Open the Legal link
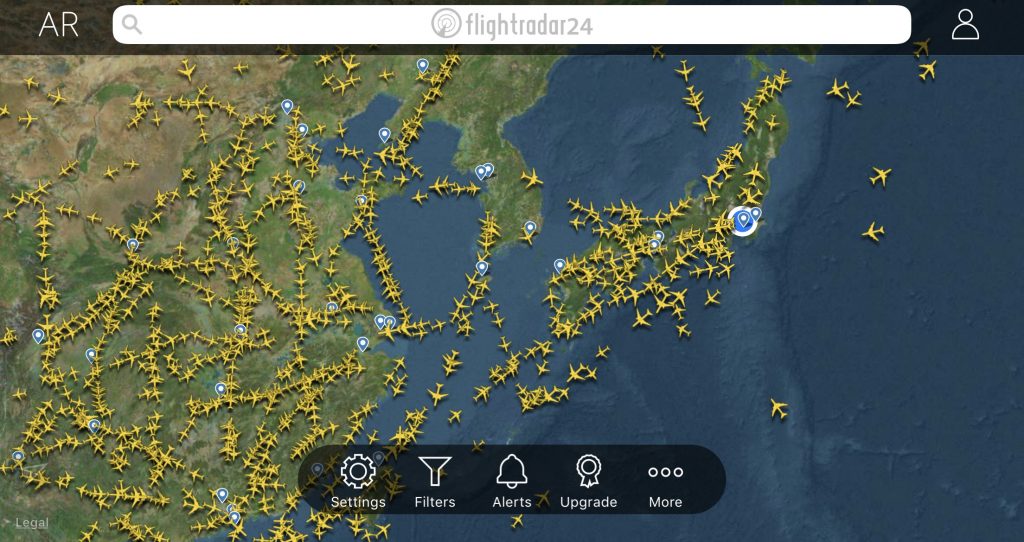Image resolution: width=1024 pixels, height=542 pixels. [31, 523]
